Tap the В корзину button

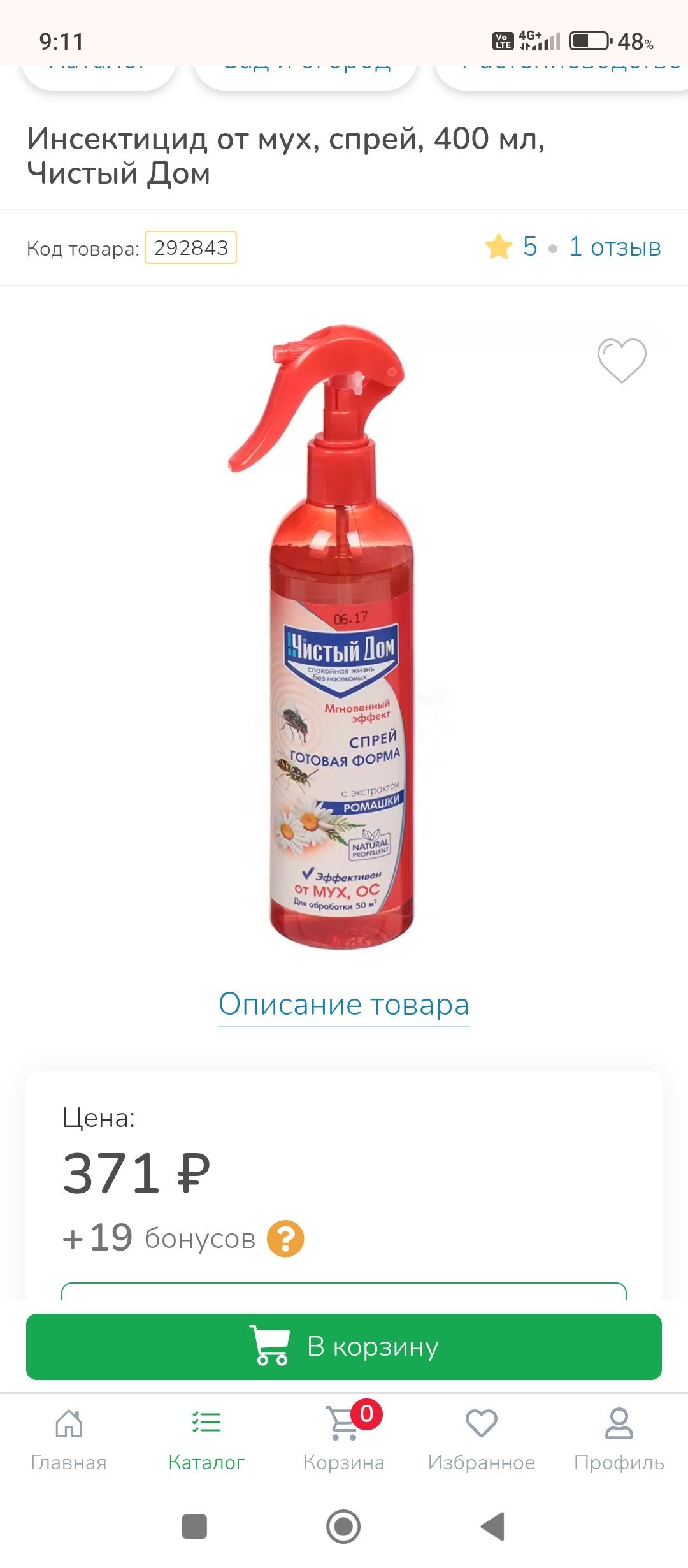pyautogui.click(x=344, y=1347)
